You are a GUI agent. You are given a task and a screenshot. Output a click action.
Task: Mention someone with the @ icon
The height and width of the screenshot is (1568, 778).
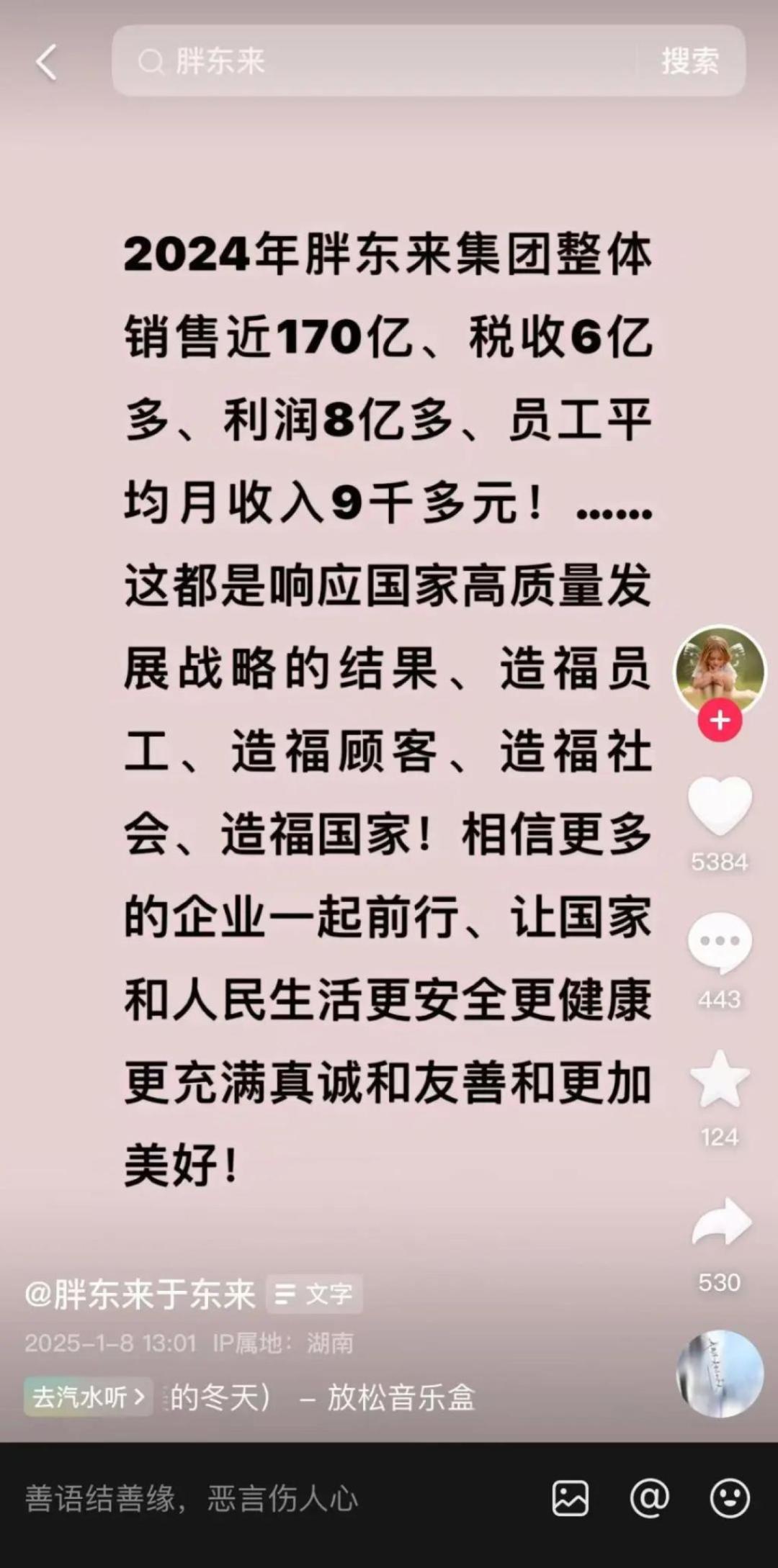[649, 1499]
